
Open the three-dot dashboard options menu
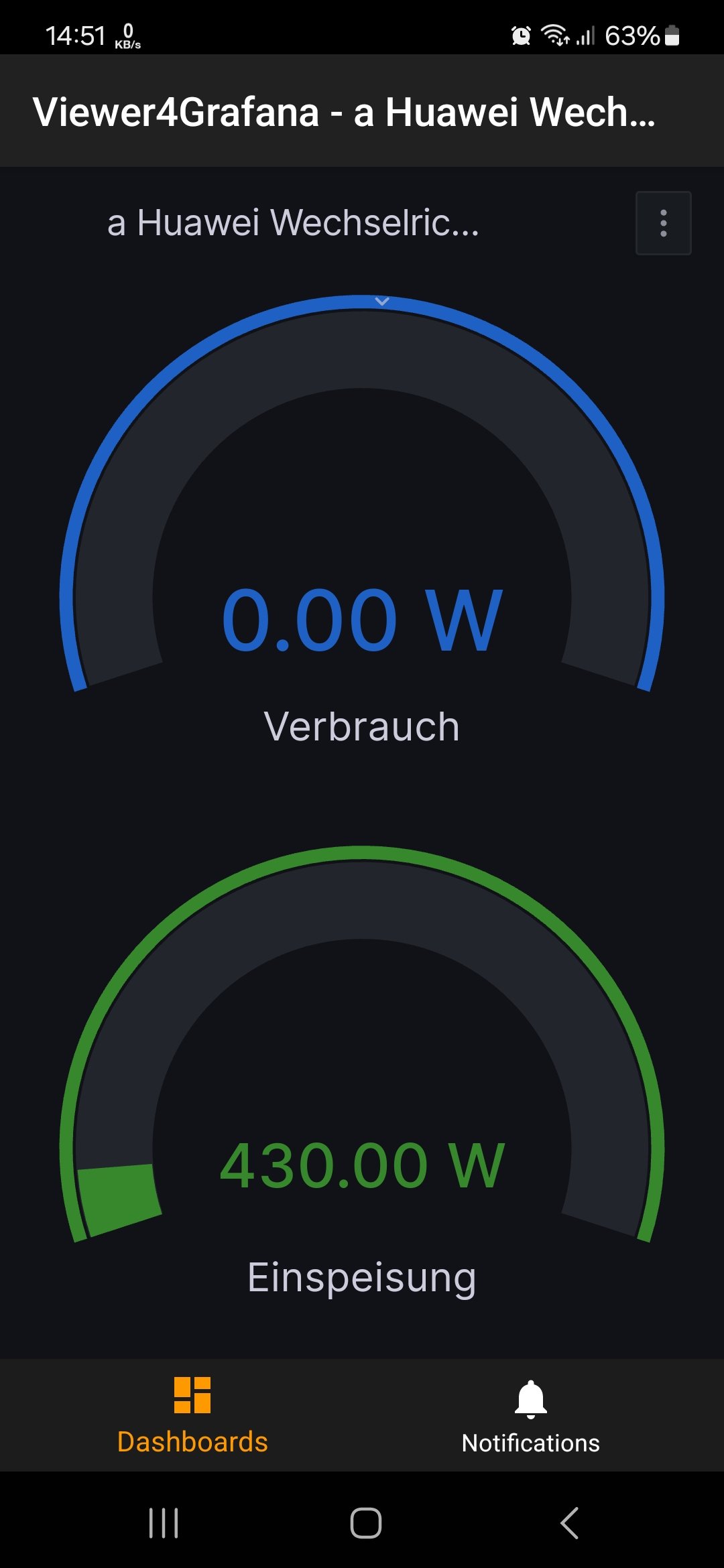click(x=663, y=223)
